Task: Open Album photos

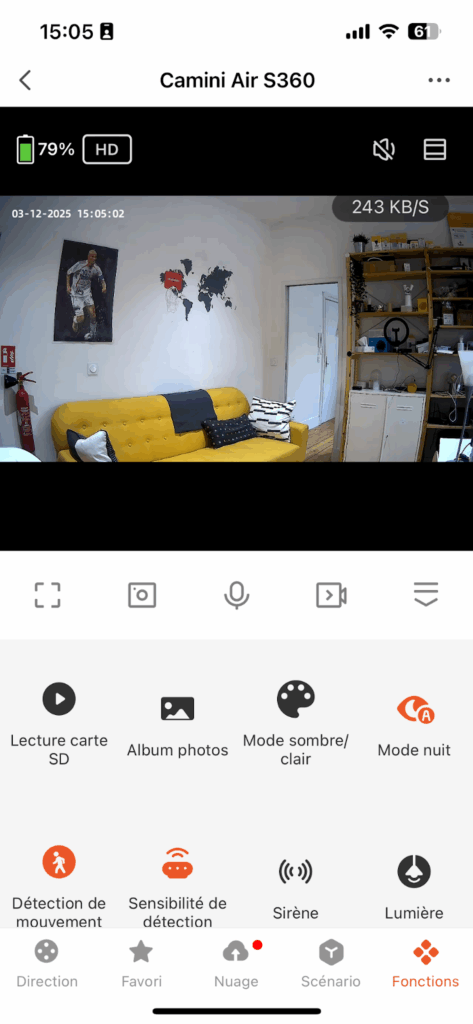Action: pyautogui.click(x=178, y=726)
